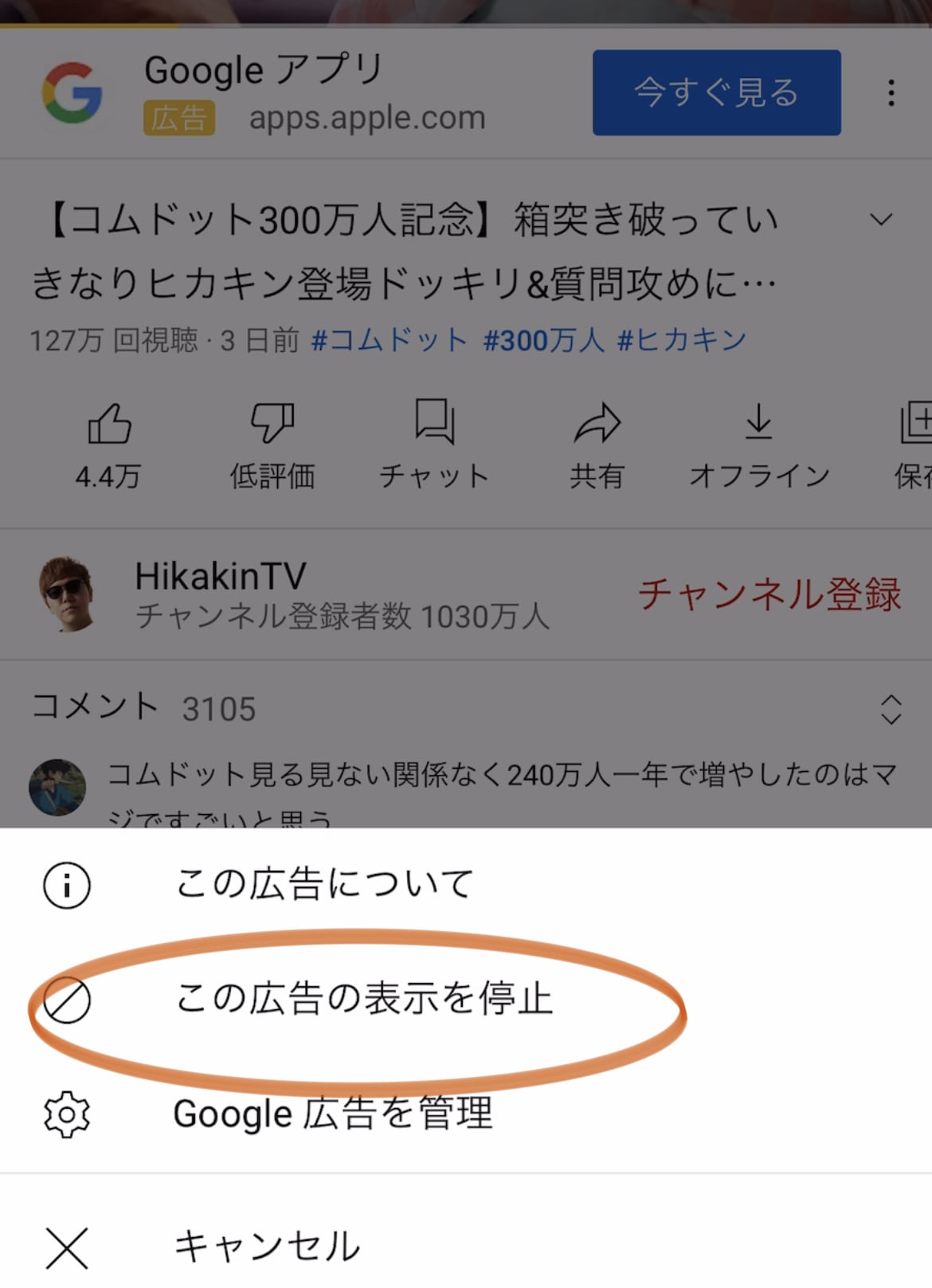The height and width of the screenshot is (1288, 932).
Task: Expand the video description chevron
Action: [880, 219]
